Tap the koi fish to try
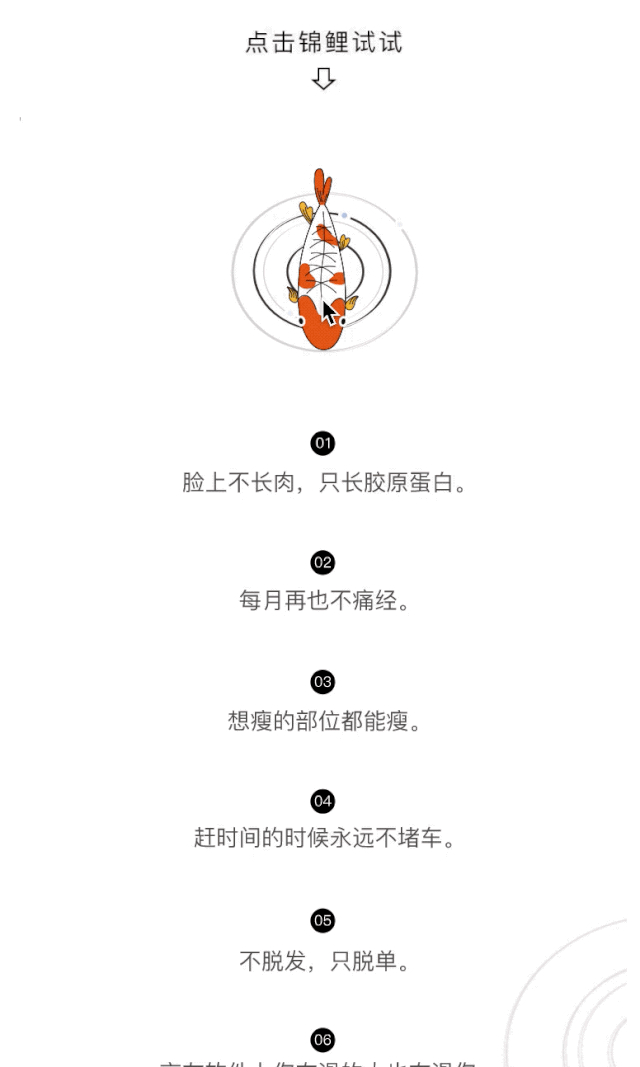The width and height of the screenshot is (640, 1067). 322,268
